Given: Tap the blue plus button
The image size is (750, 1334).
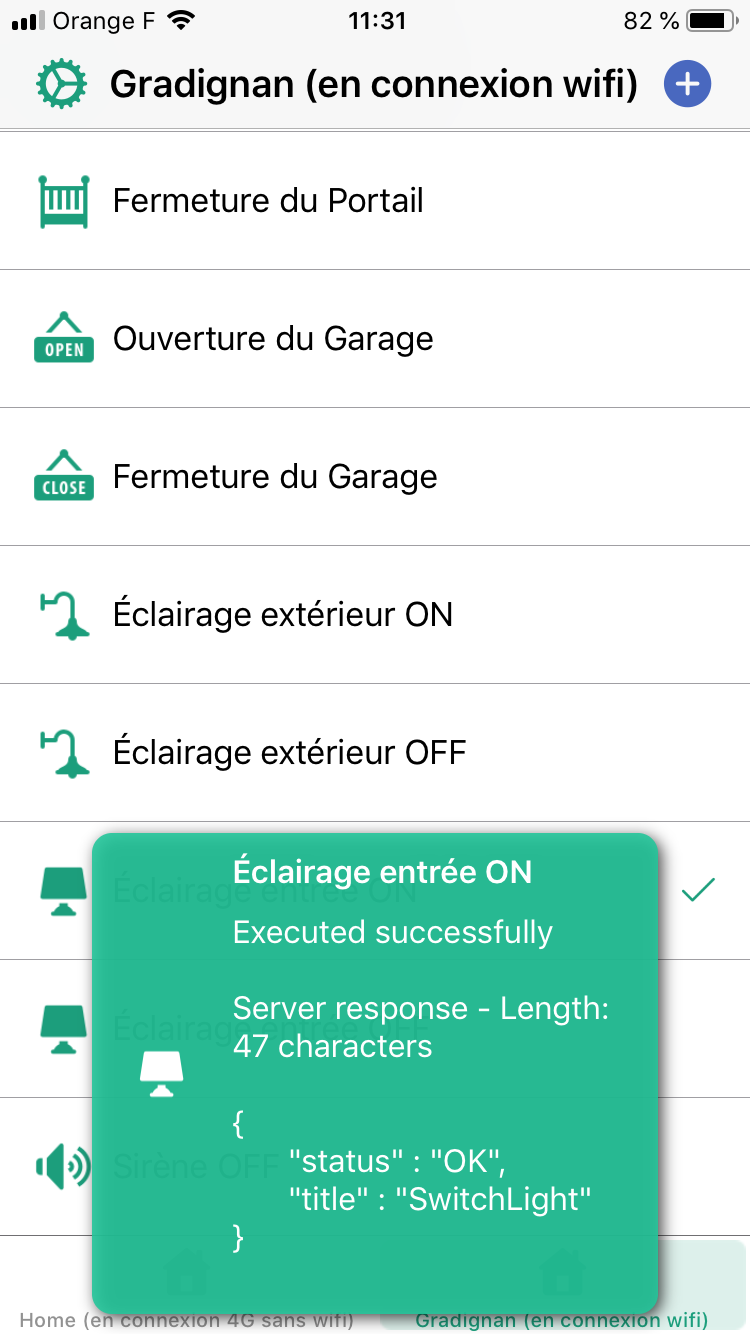Looking at the screenshot, I should tap(687, 84).
